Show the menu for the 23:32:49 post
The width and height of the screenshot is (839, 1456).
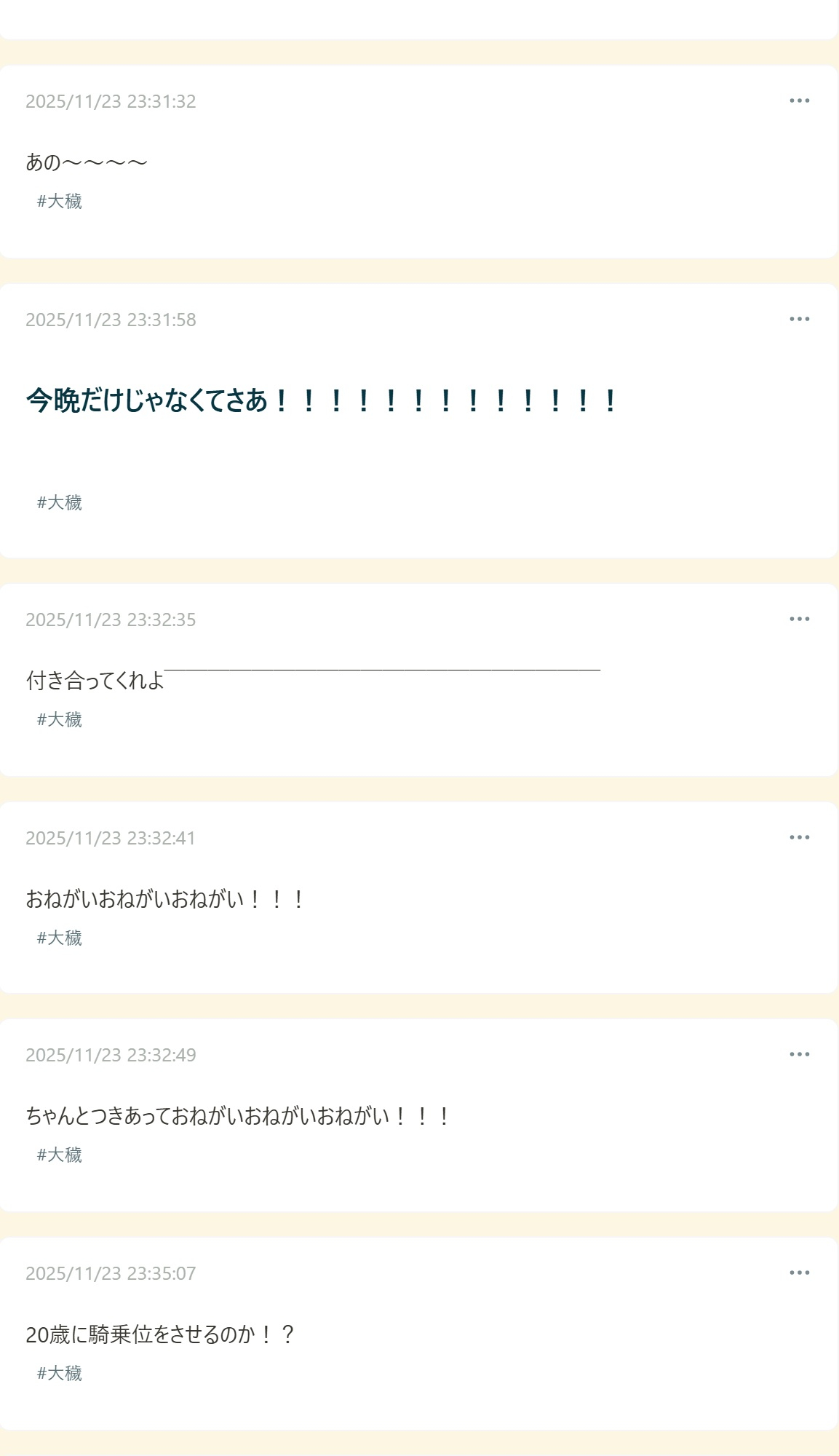(x=799, y=1054)
